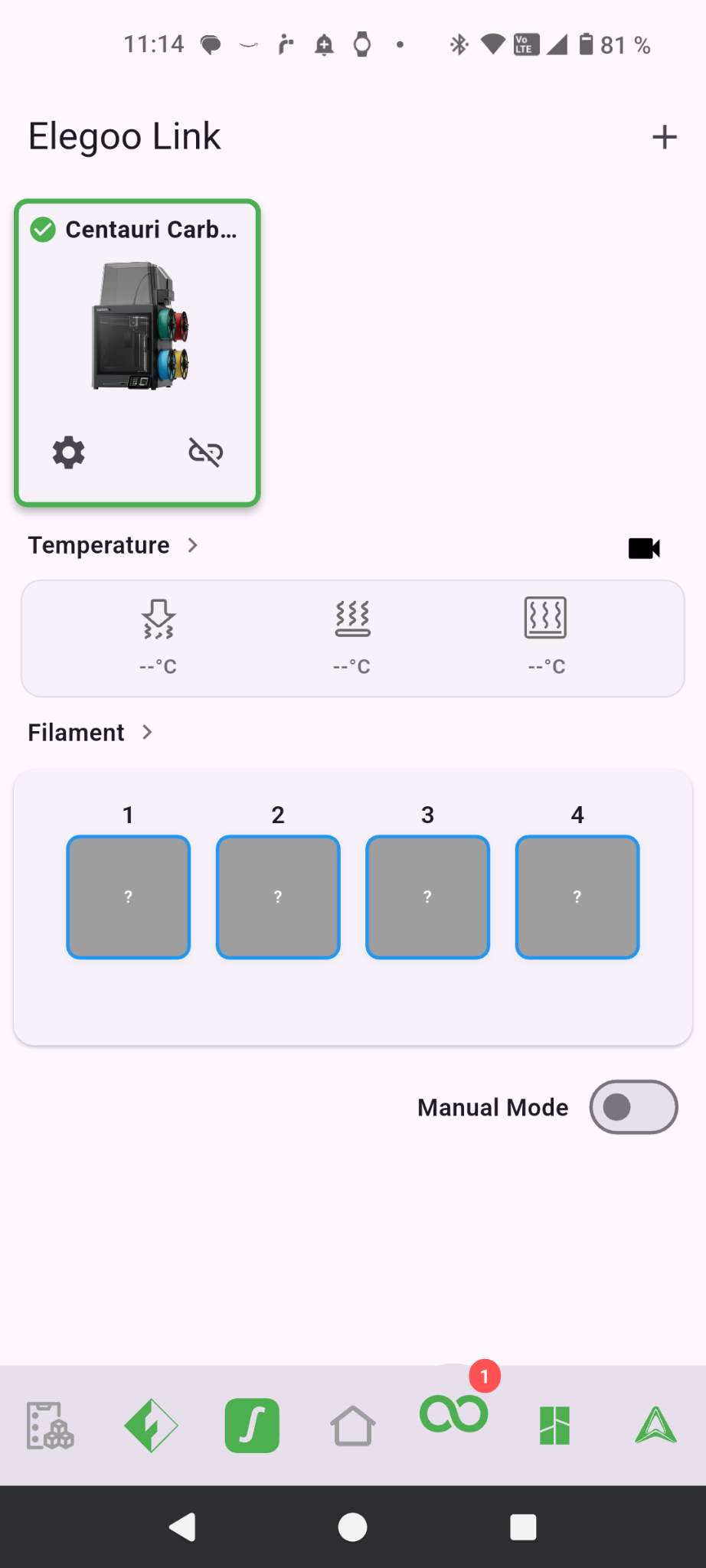Switch to the file and models tab
This screenshot has width=706, height=1568.
coord(51,1426)
